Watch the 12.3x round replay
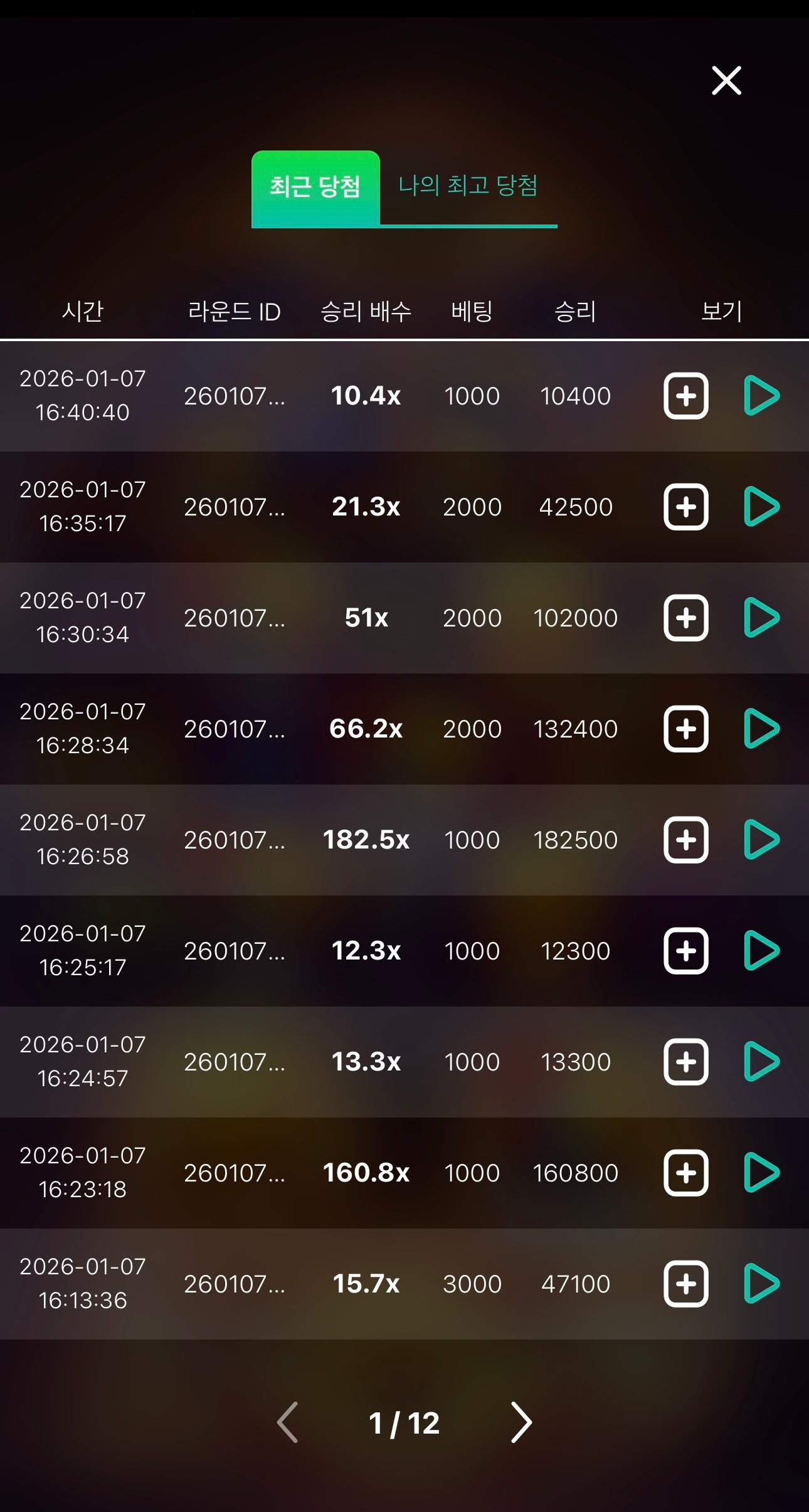The image size is (809, 1512). point(761,951)
